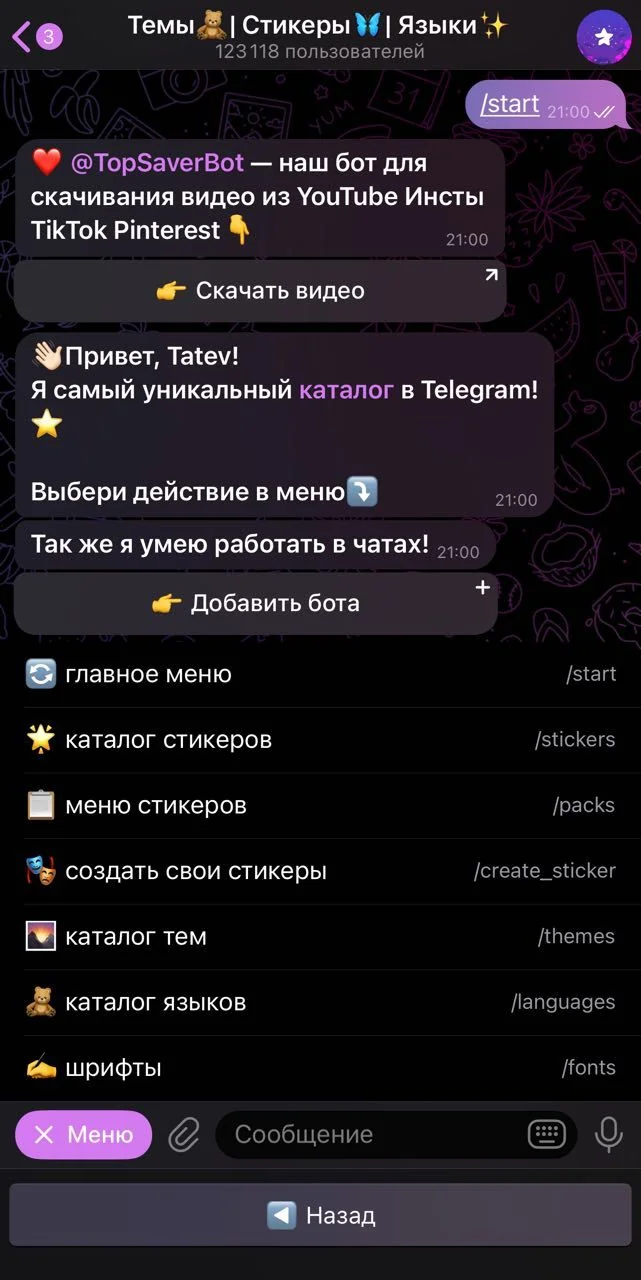The width and height of the screenshot is (641, 1280).
Task: Open the bot's profile avatar
Action: point(603,37)
